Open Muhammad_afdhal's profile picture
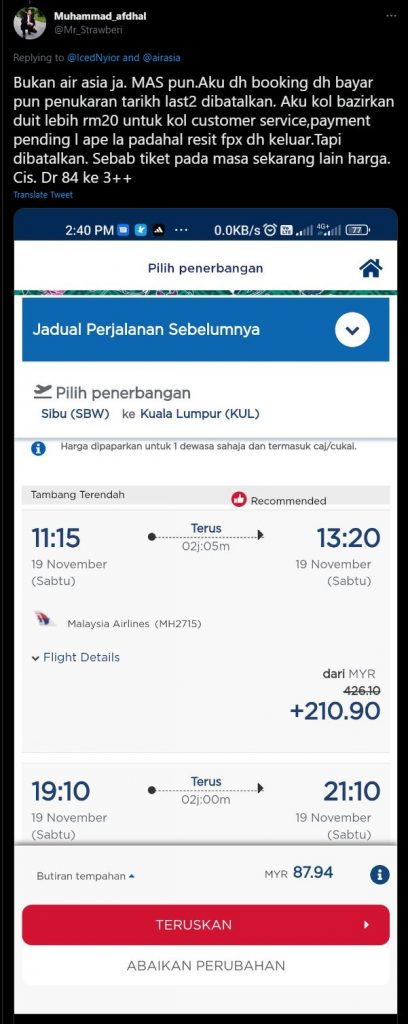Viewport: 408px width, 1024px height. (29, 24)
